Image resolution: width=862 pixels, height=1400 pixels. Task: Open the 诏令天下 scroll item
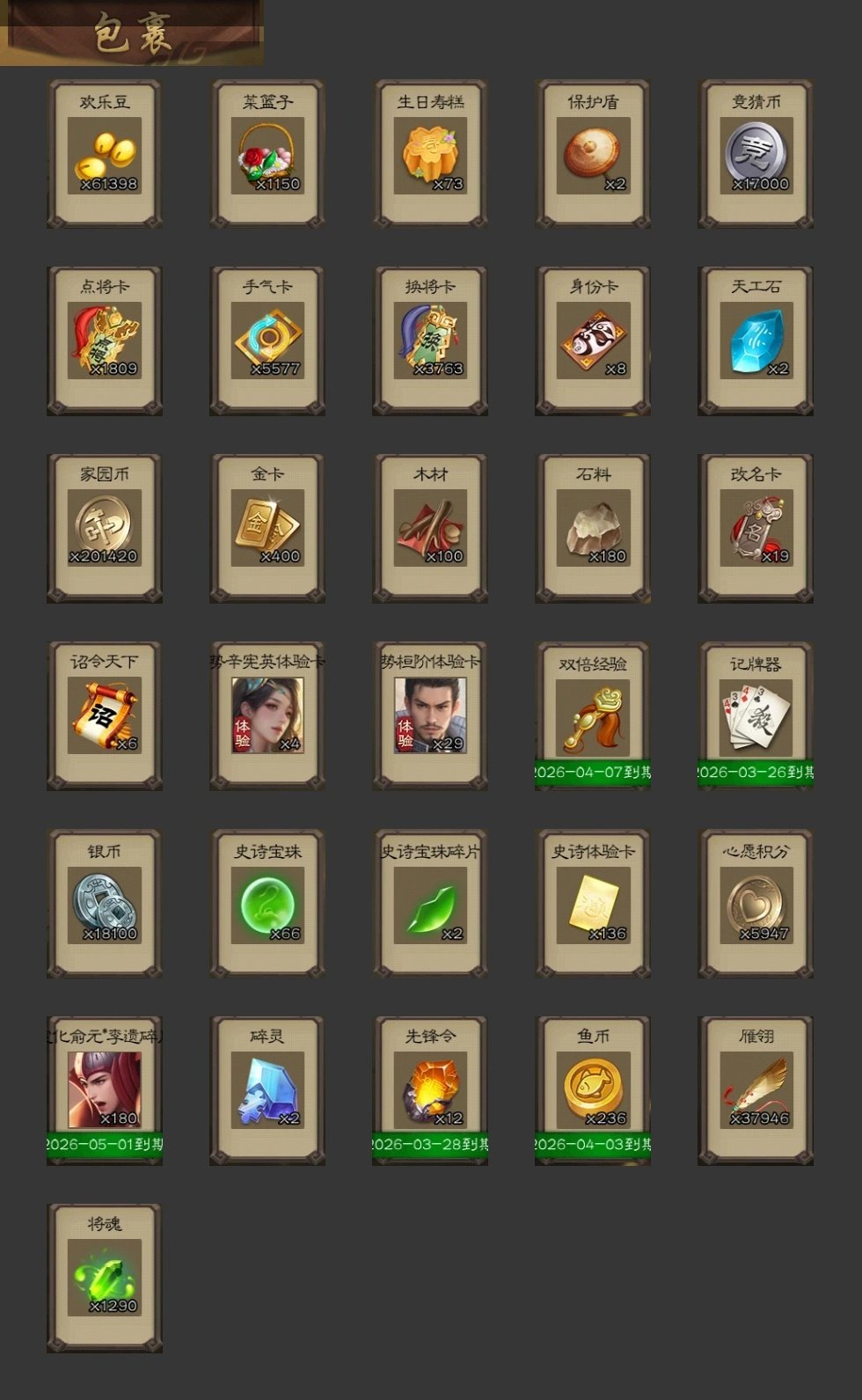coord(104,715)
